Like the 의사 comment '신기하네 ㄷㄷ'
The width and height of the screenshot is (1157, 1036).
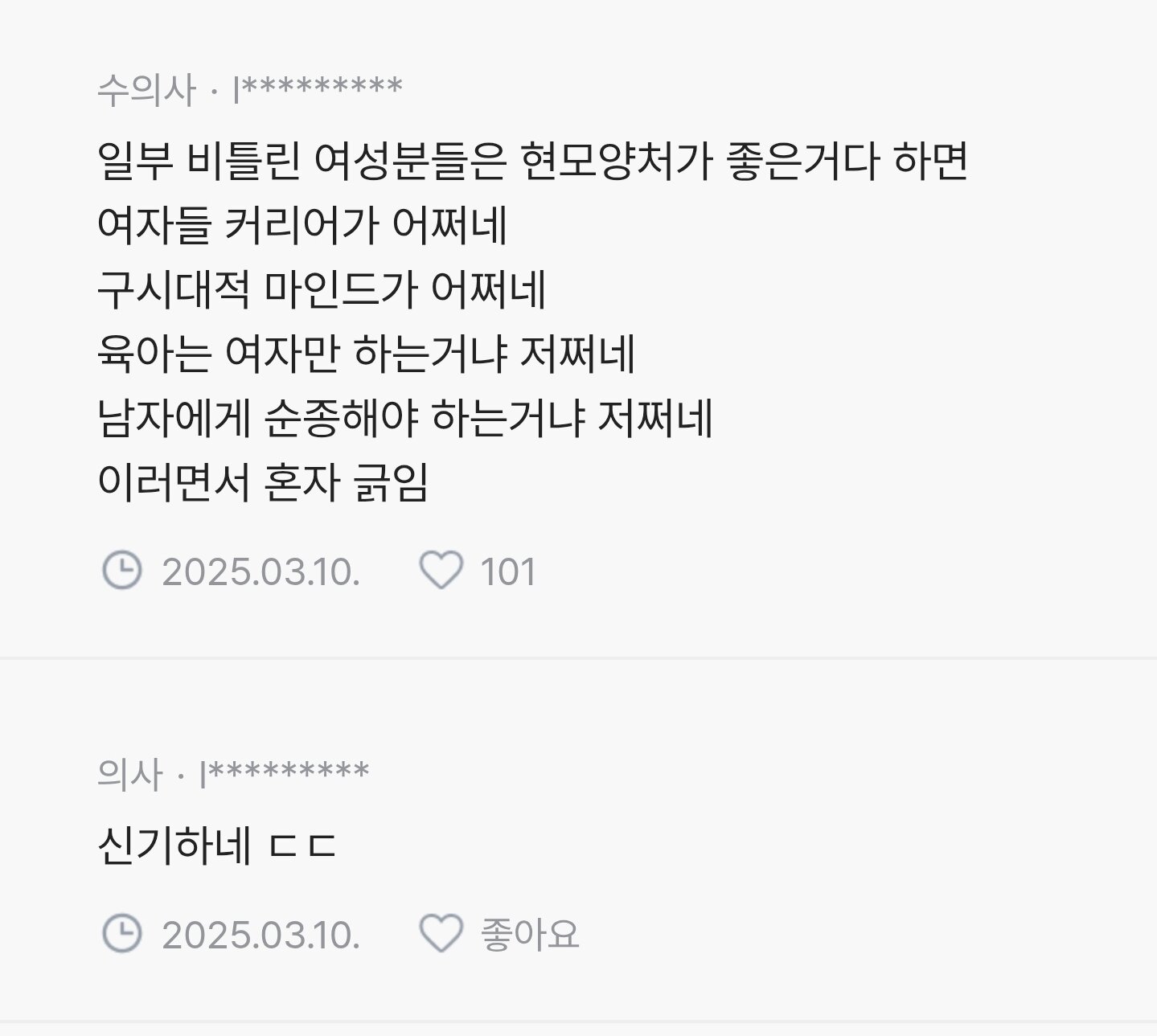(441, 934)
